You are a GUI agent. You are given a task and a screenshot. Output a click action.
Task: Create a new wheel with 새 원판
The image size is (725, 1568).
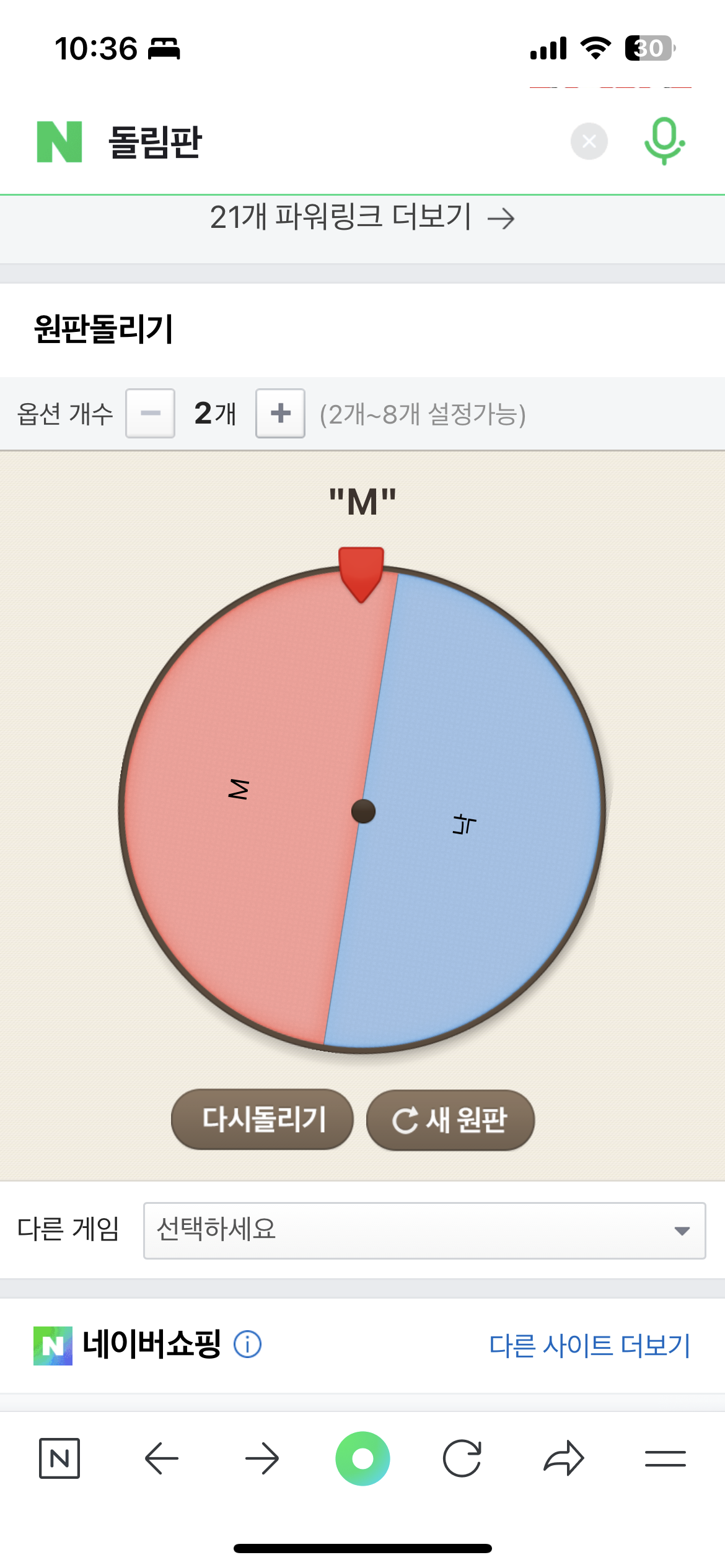click(450, 1120)
